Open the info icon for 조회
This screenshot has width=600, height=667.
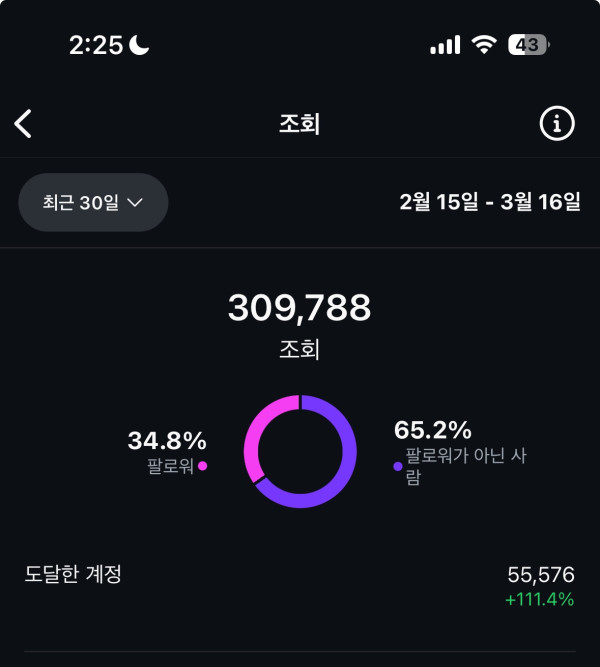(x=557, y=124)
